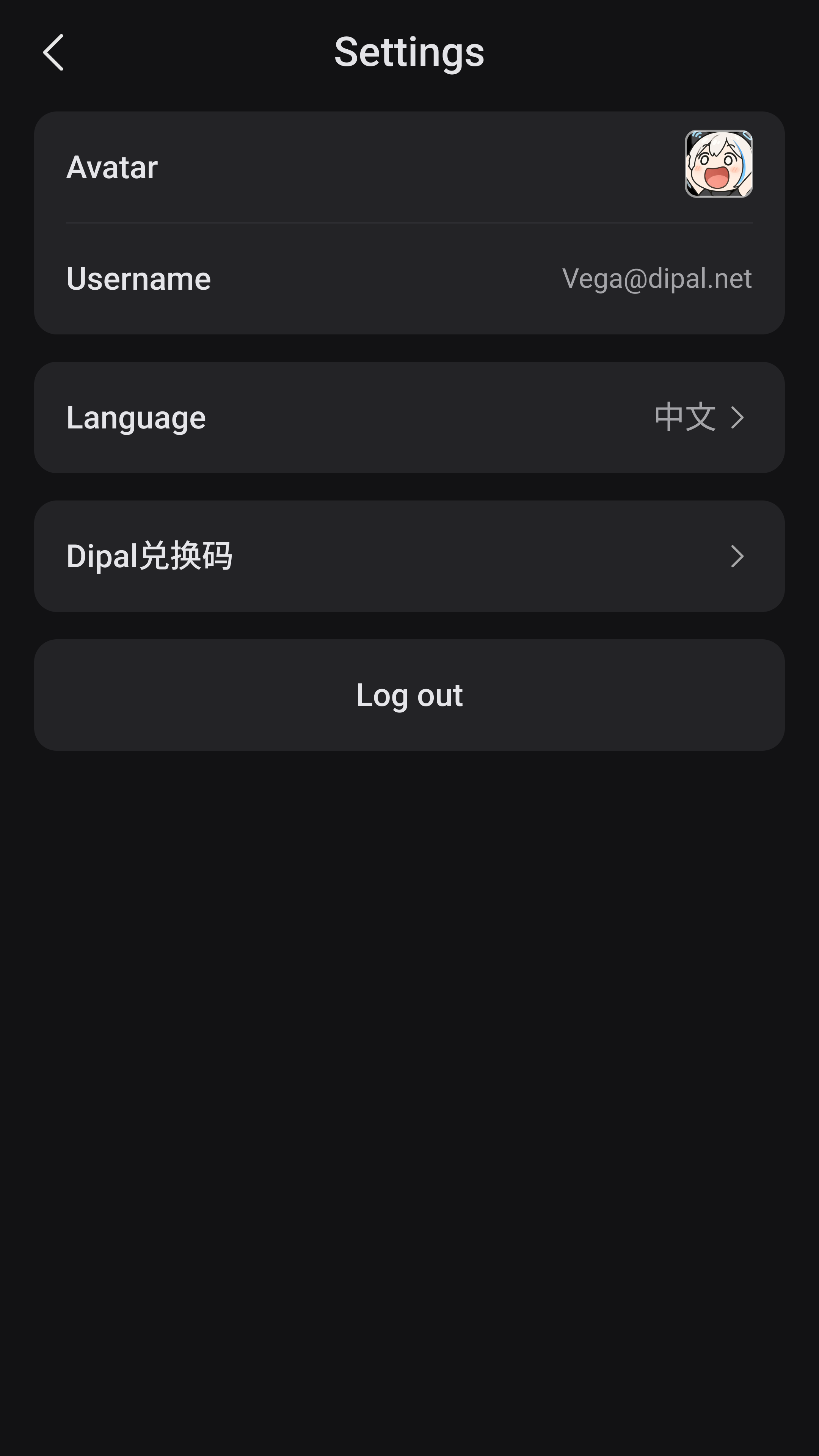
Task: Log out of the account
Action: 409,695
